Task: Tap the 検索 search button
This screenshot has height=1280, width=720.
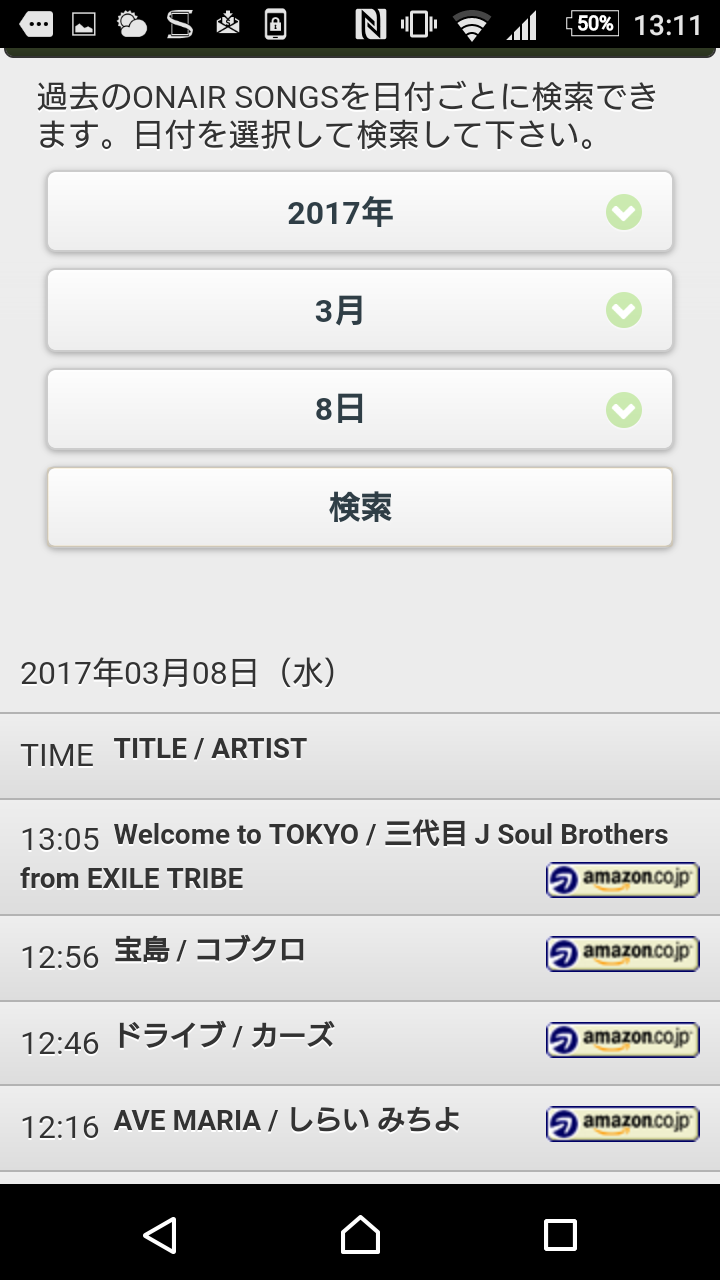Action: coord(359,507)
